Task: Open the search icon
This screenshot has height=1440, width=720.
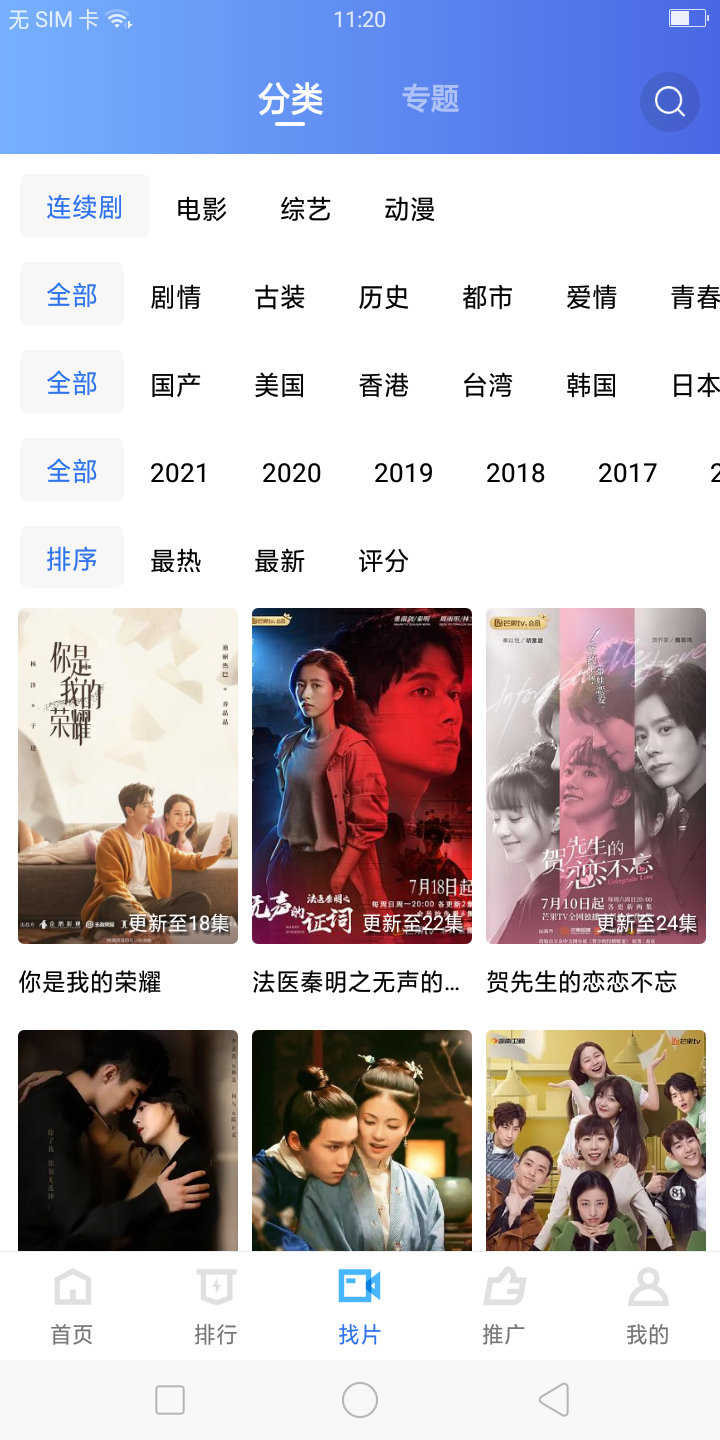Action: tap(668, 101)
